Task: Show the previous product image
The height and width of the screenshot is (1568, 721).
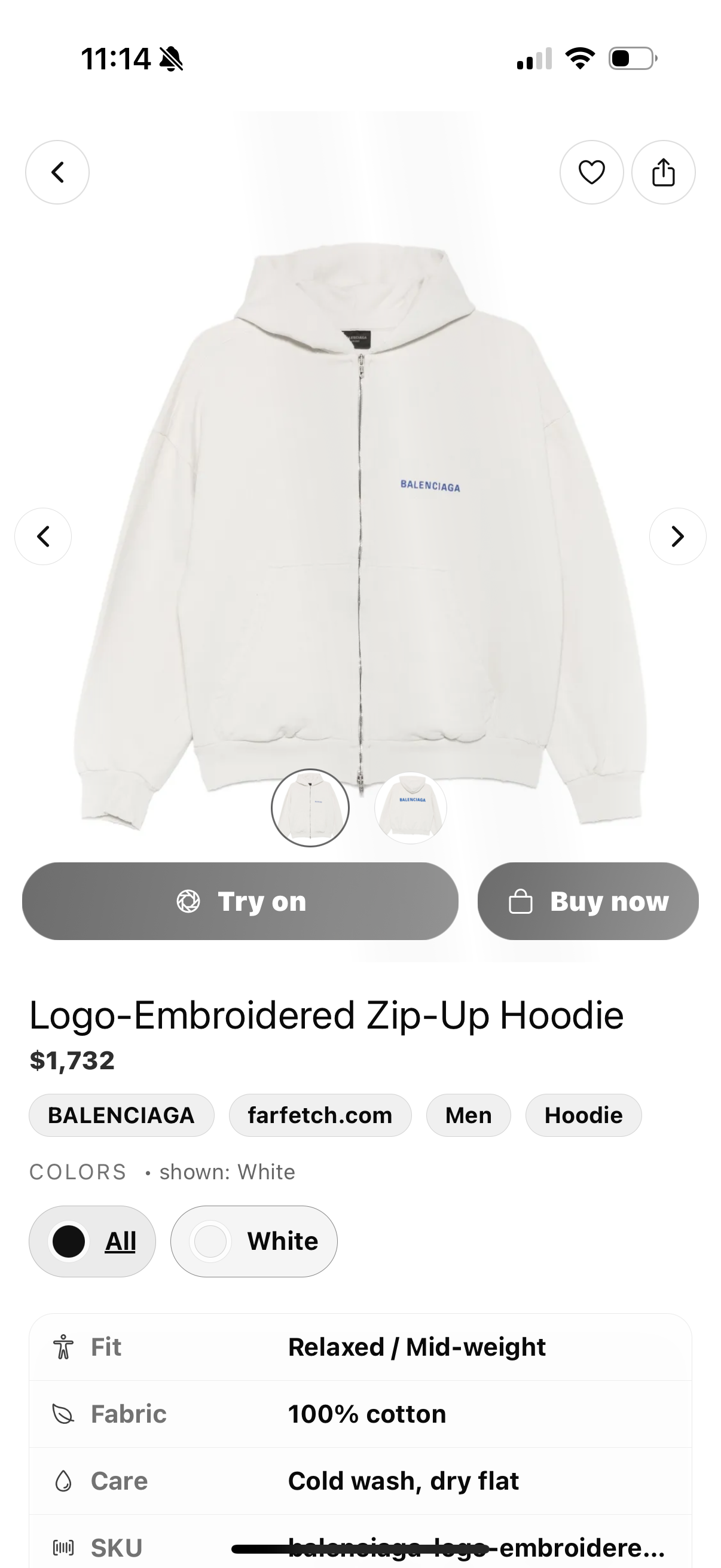Action: coord(43,536)
